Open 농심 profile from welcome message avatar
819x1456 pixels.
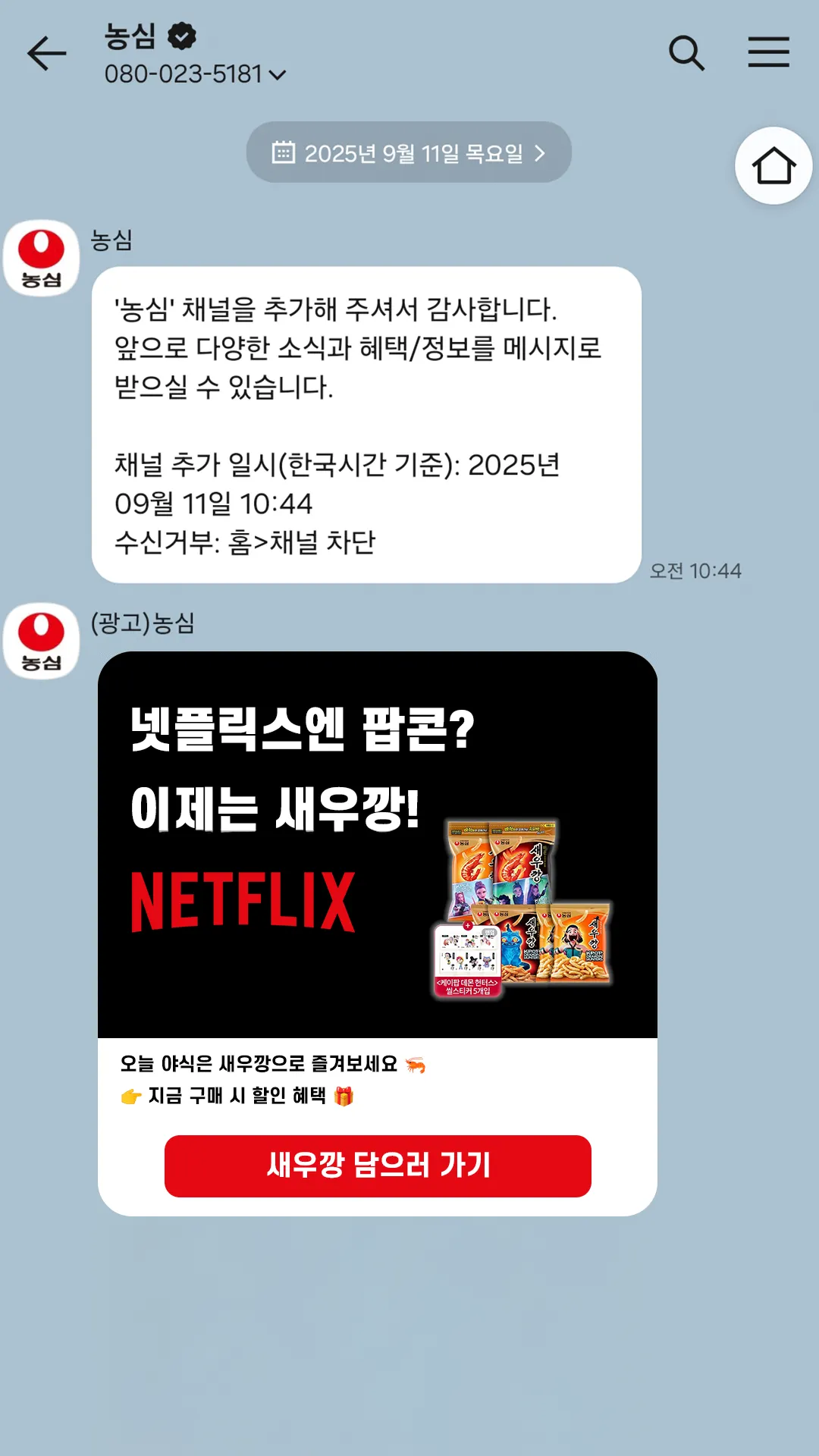[x=42, y=258]
